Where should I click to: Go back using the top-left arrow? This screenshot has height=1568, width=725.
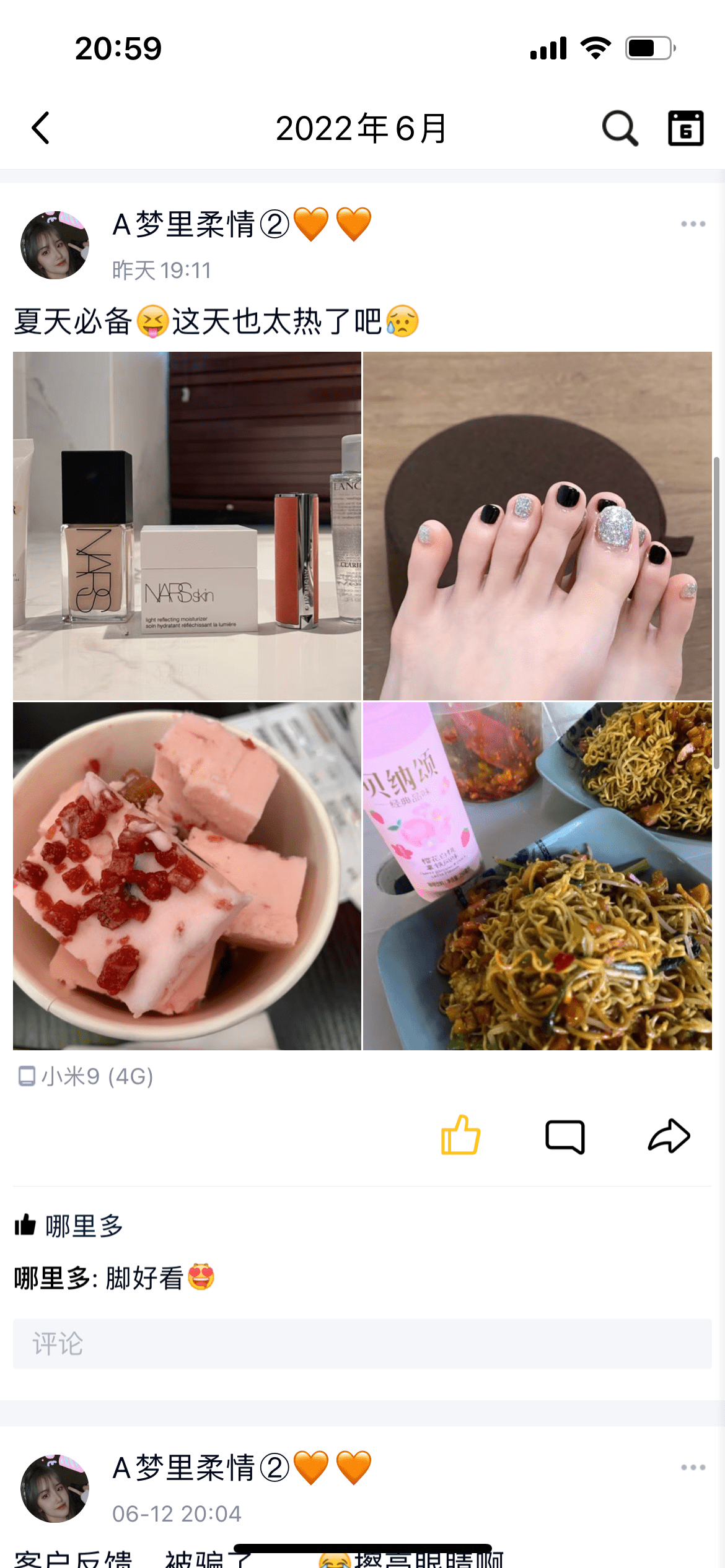pyautogui.click(x=41, y=128)
